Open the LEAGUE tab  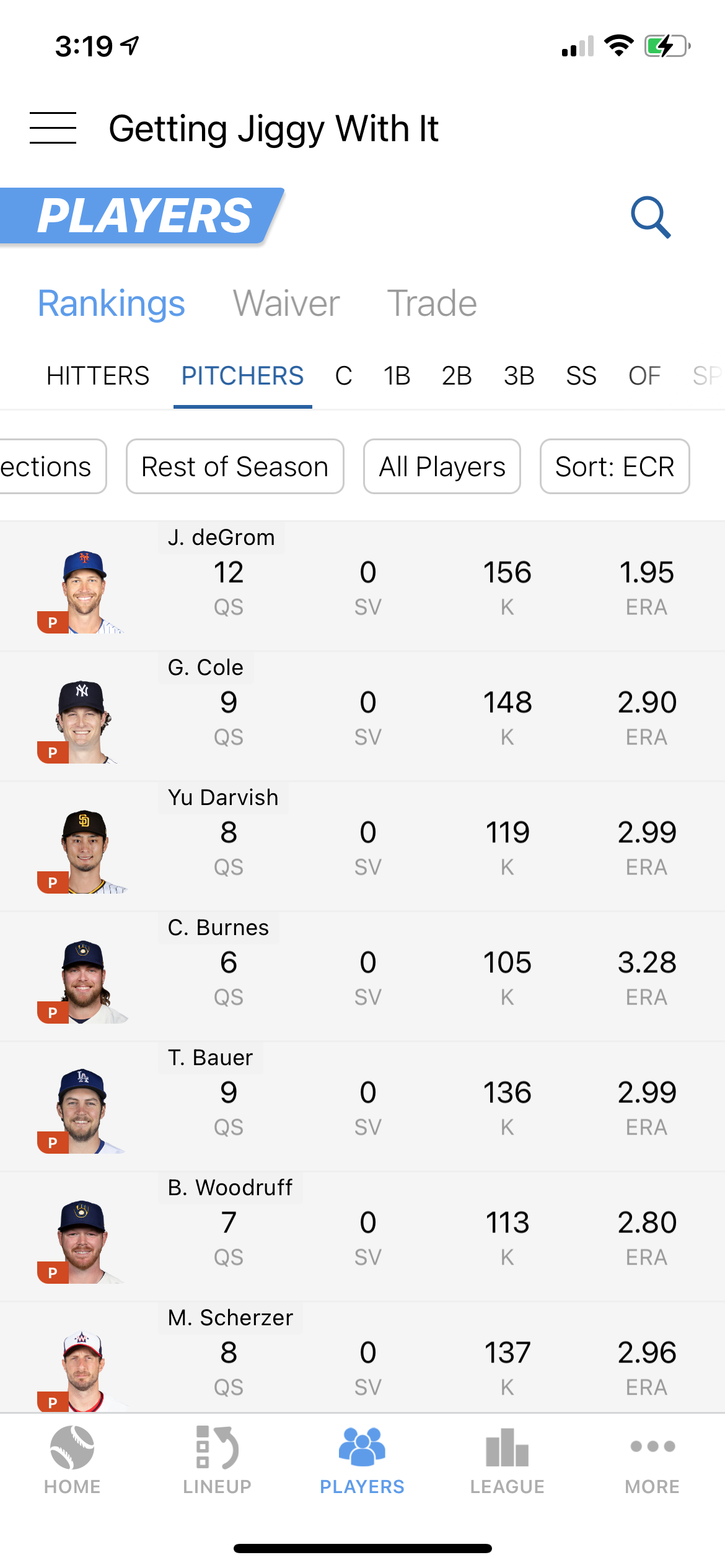[507, 1460]
